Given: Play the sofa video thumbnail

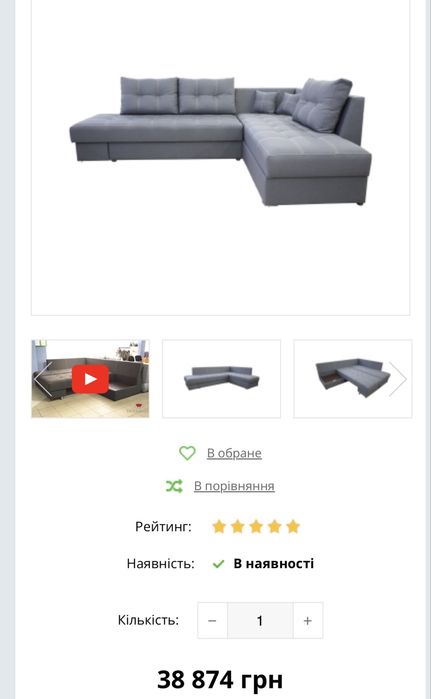Looking at the screenshot, I should point(90,379).
